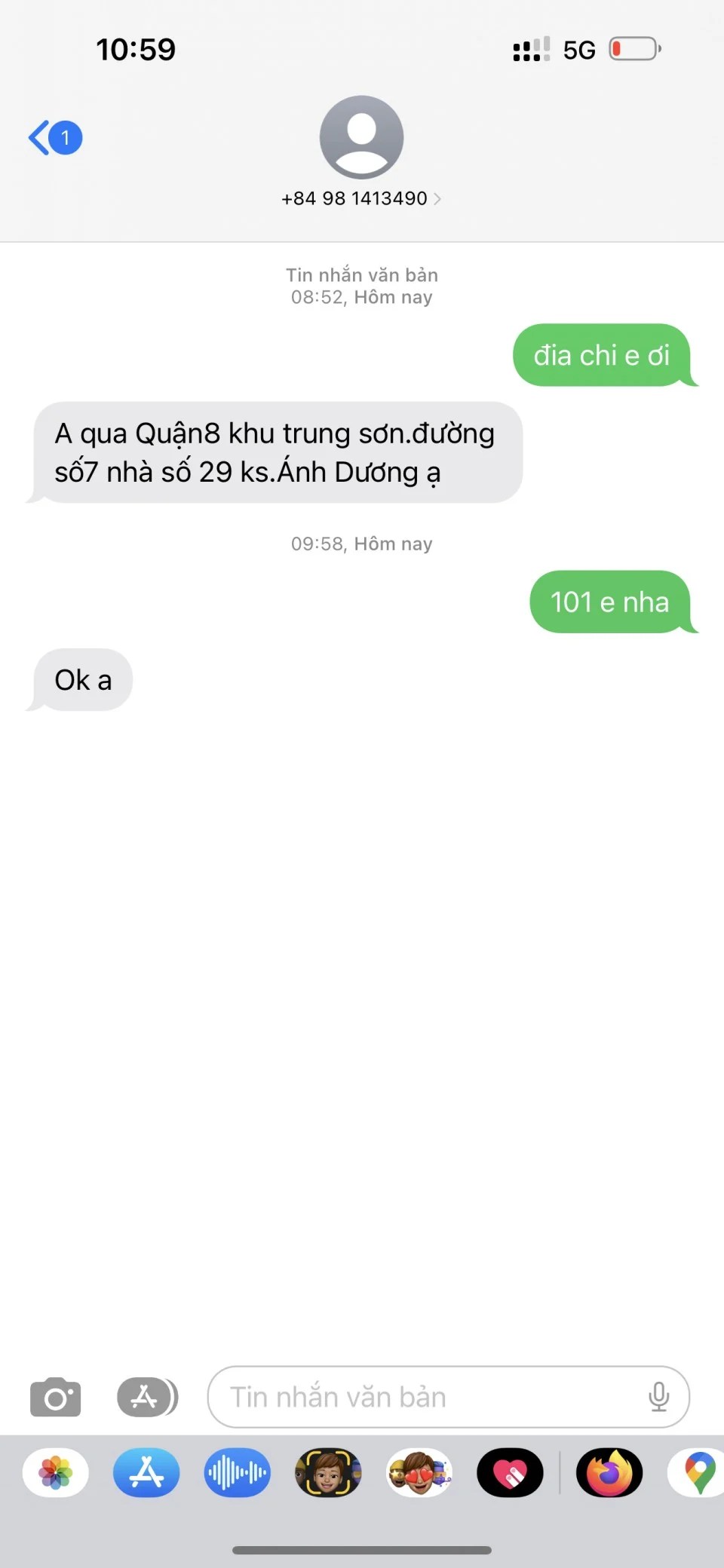Open the Digital Touch heart app
Image resolution: width=724 pixels, height=1568 pixels.
click(510, 1472)
